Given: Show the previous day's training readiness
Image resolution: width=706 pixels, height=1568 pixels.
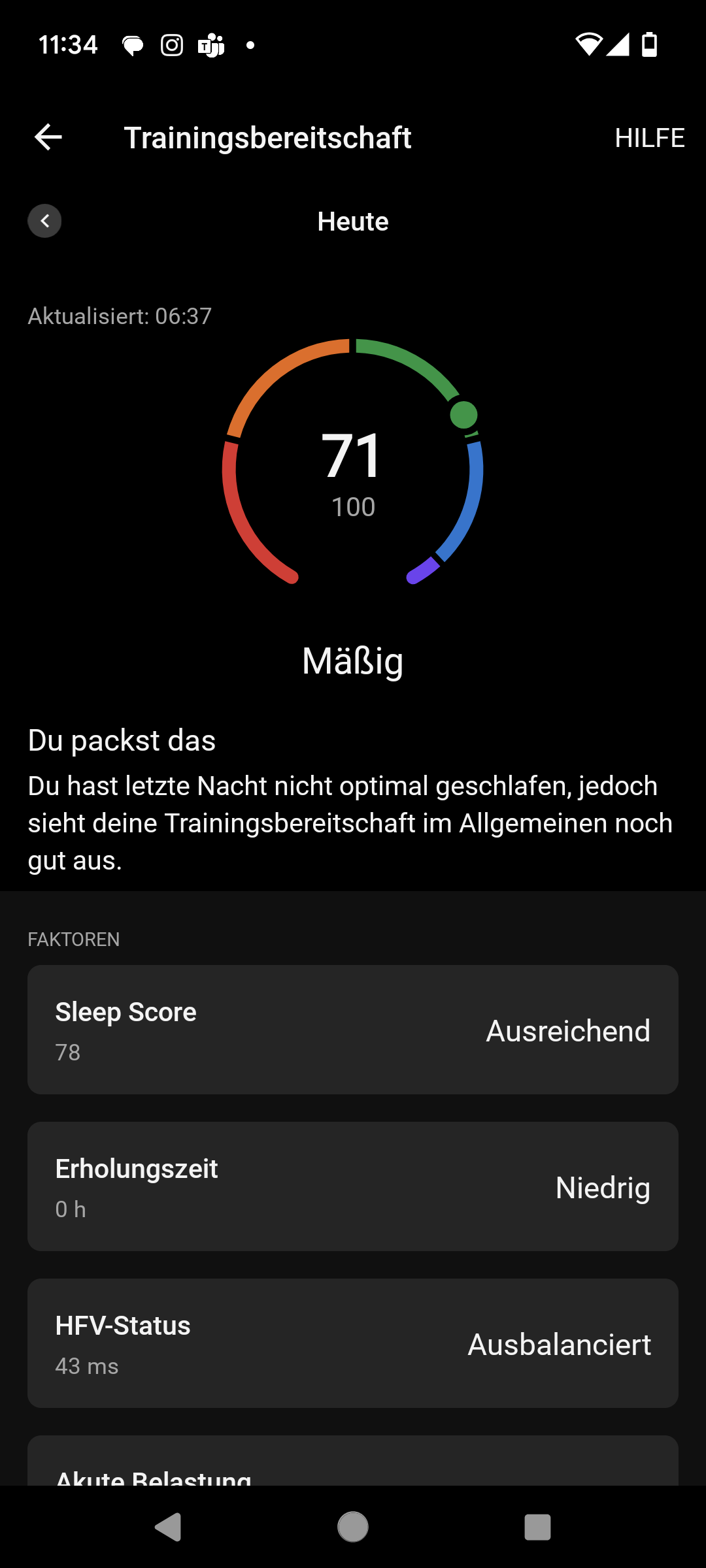Looking at the screenshot, I should pyautogui.click(x=44, y=221).
